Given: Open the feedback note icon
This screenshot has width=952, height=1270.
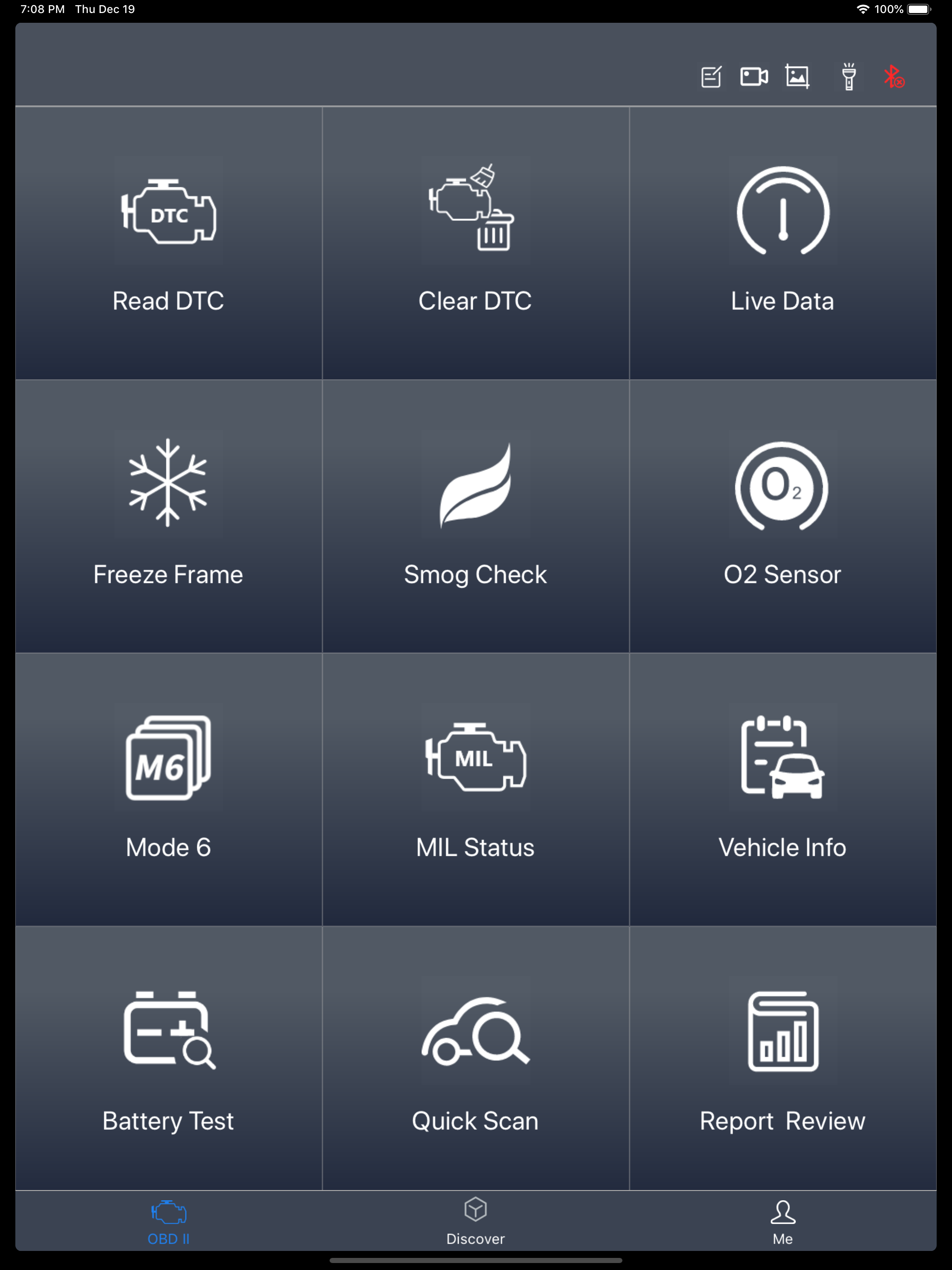Looking at the screenshot, I should pos(711,76).
